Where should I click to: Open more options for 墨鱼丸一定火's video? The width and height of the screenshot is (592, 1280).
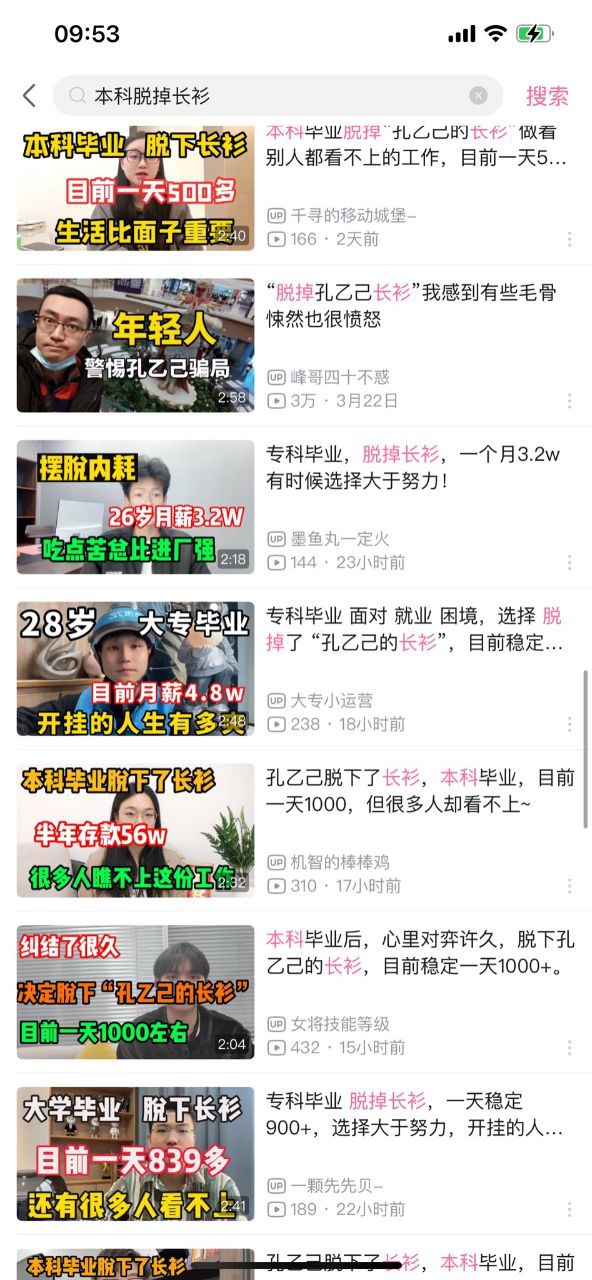570,563
